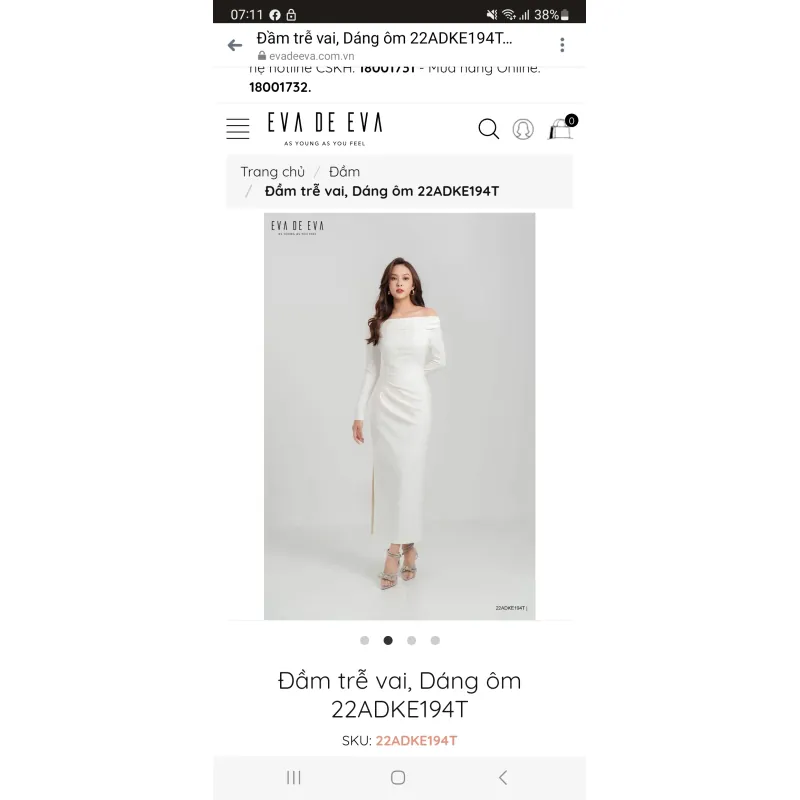Open the white dress product photo
The width and height of the screenshot is (800, 800).
[399, 416]
